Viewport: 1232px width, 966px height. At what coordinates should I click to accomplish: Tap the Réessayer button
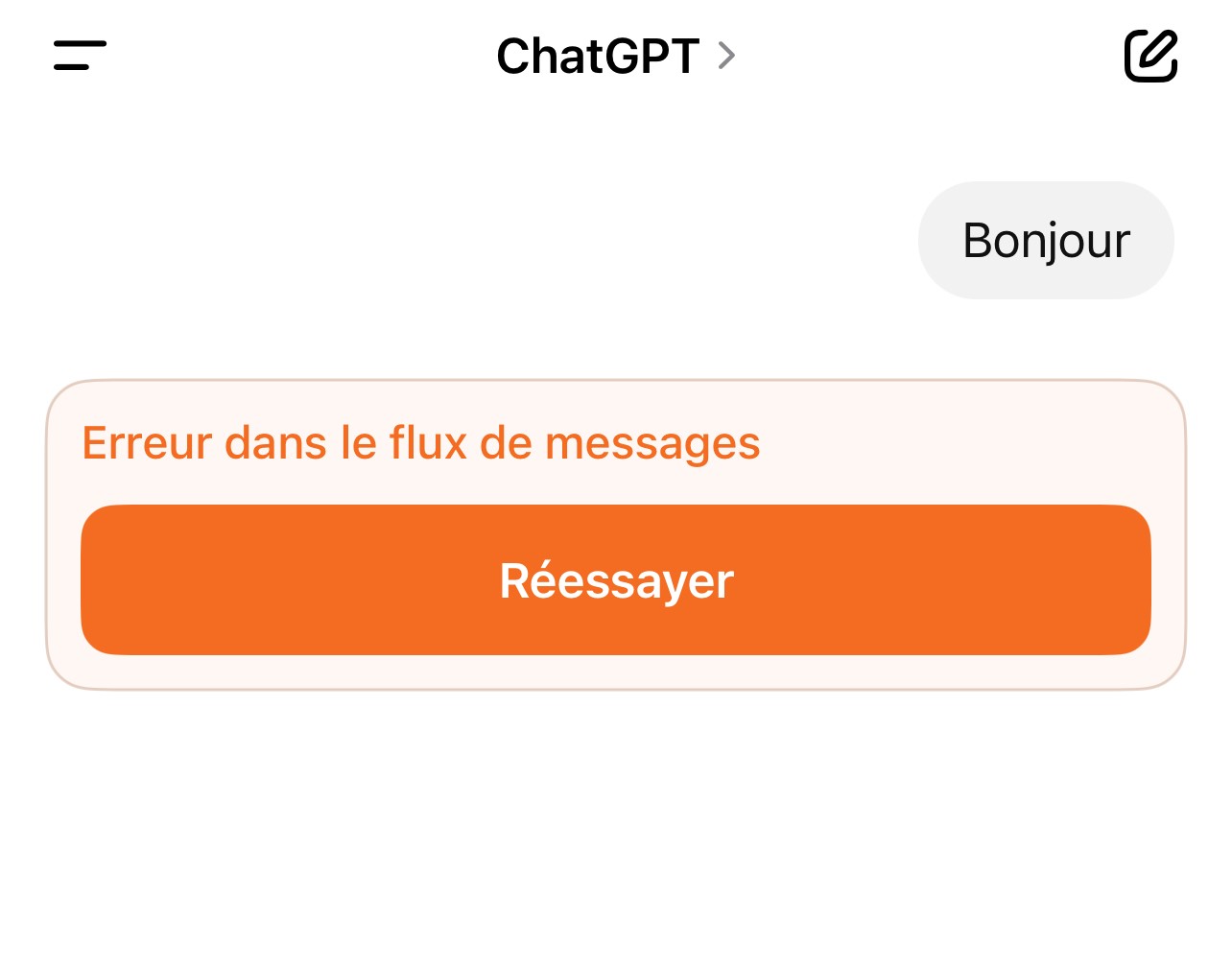pos(615,580)
